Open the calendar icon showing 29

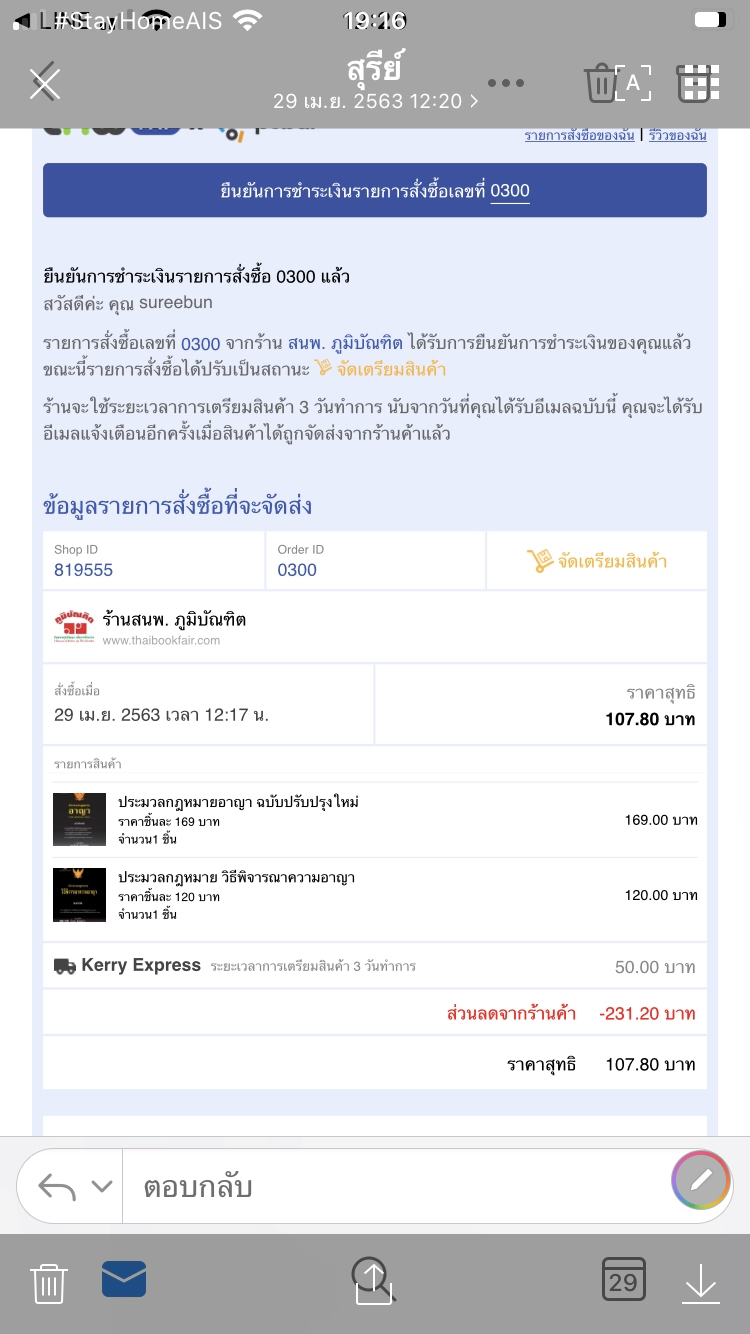(623, 1281)
